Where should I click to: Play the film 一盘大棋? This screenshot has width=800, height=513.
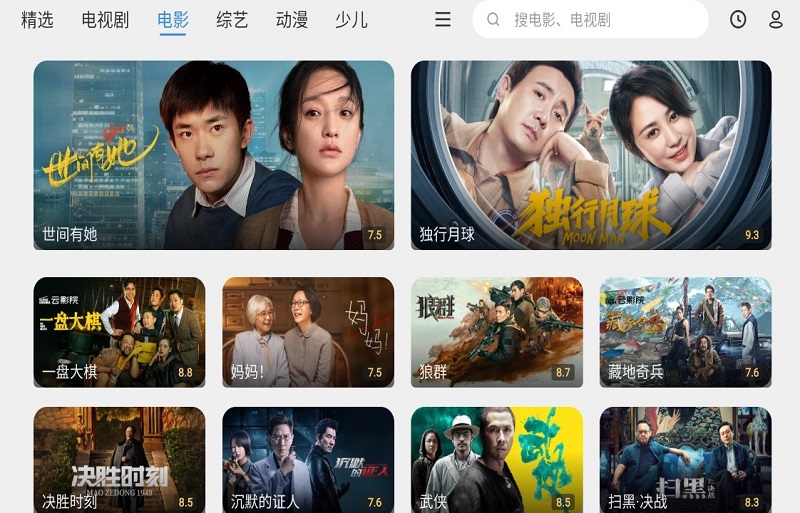click(x=119, y=332)
